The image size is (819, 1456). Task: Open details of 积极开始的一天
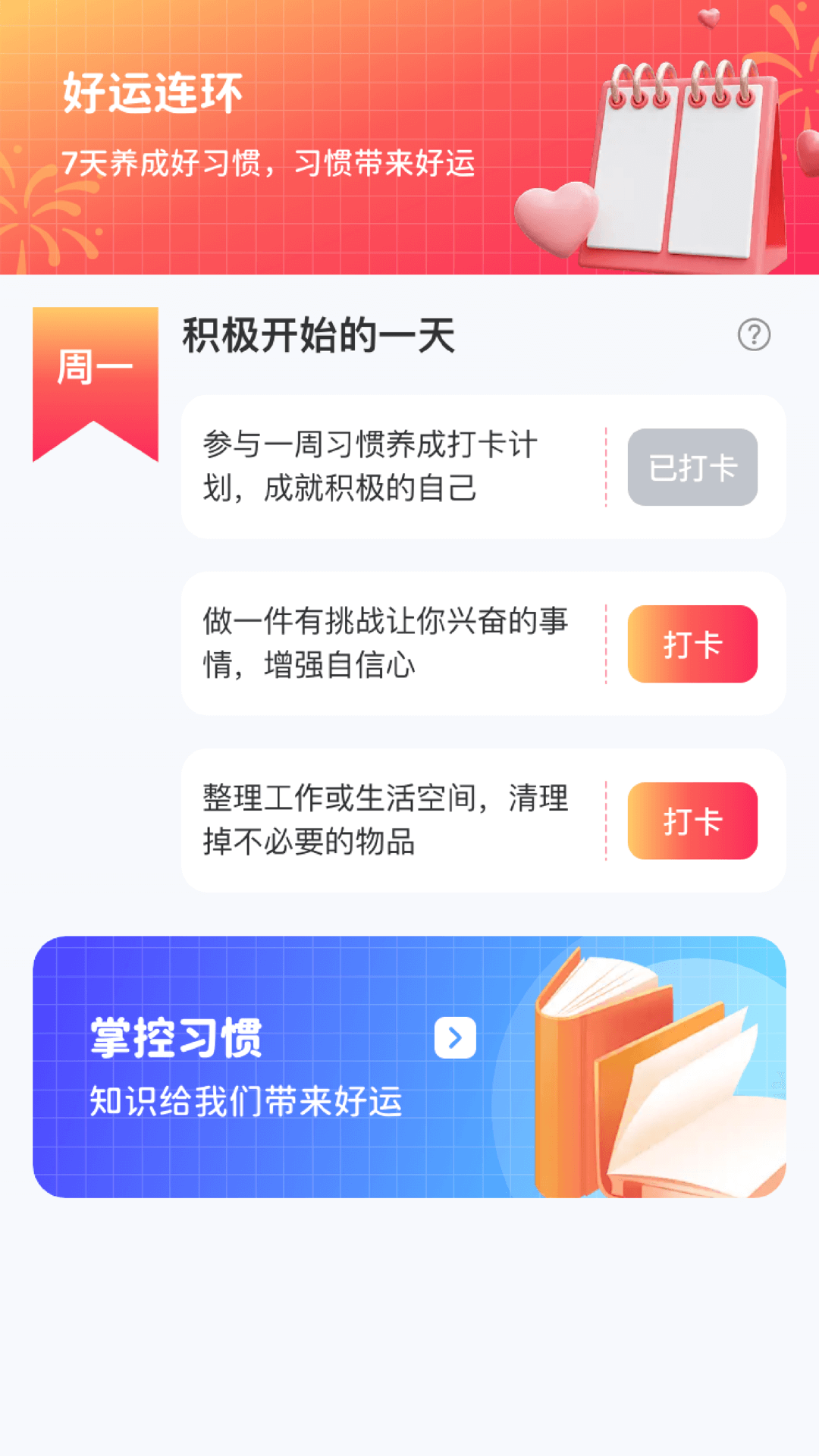pyautogui.click(x=317, y=334)
